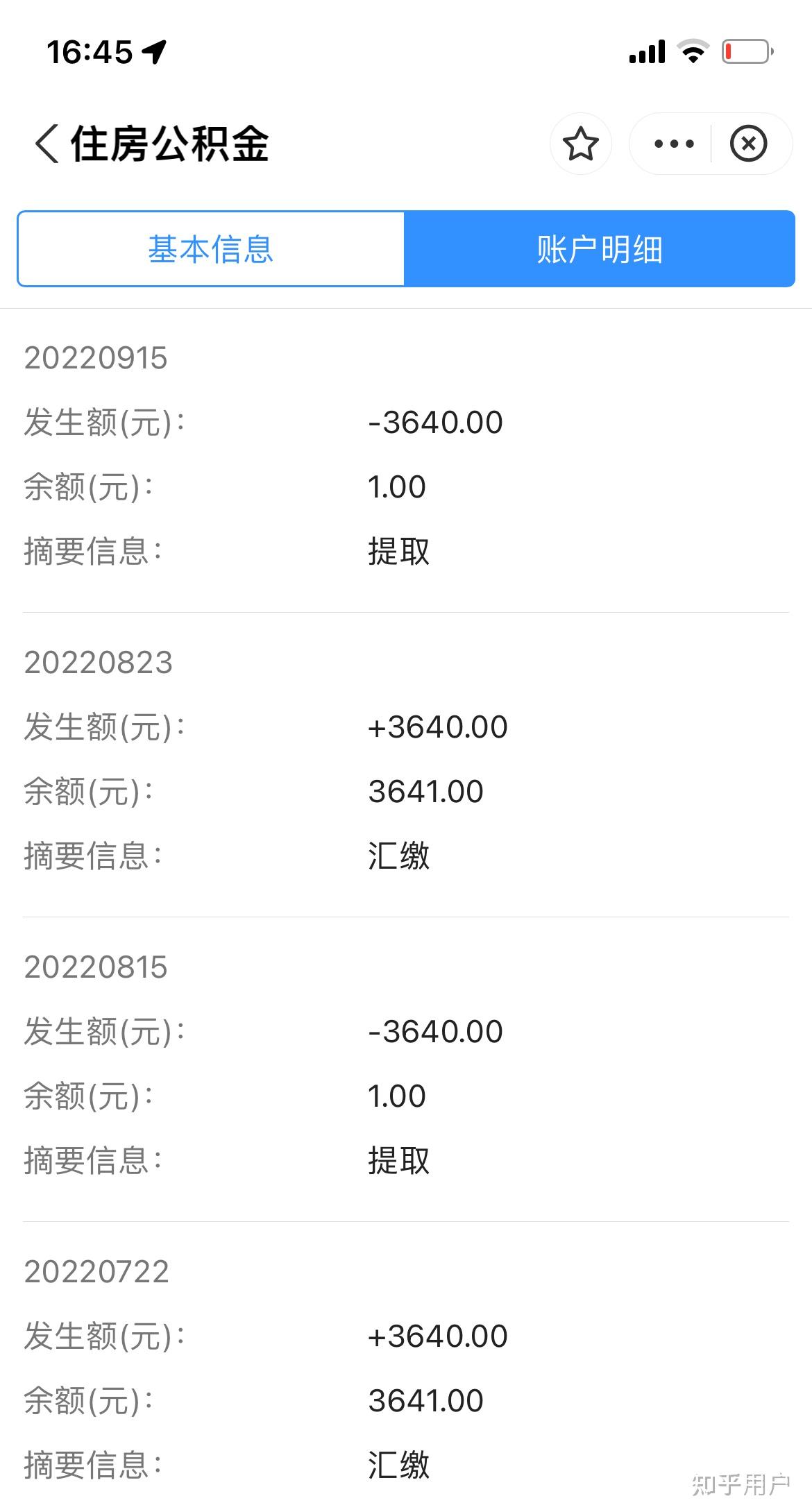Switch to the 基本信息 tab
Image resolution: width=812 pixels, height=1512 pixels.
(x=211, y=249)
